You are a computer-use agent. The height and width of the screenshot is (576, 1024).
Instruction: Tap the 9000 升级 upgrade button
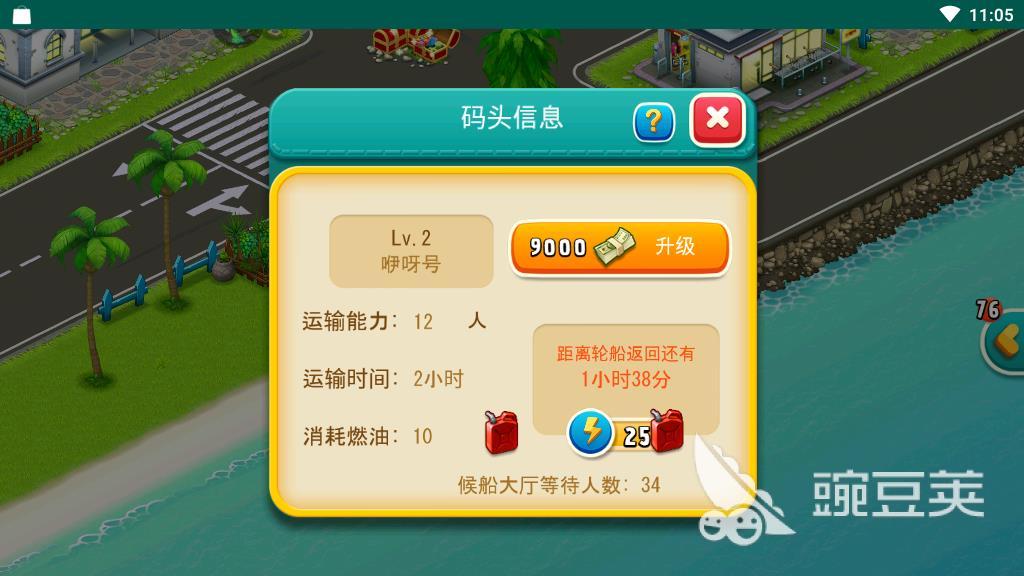click(620, 247)
